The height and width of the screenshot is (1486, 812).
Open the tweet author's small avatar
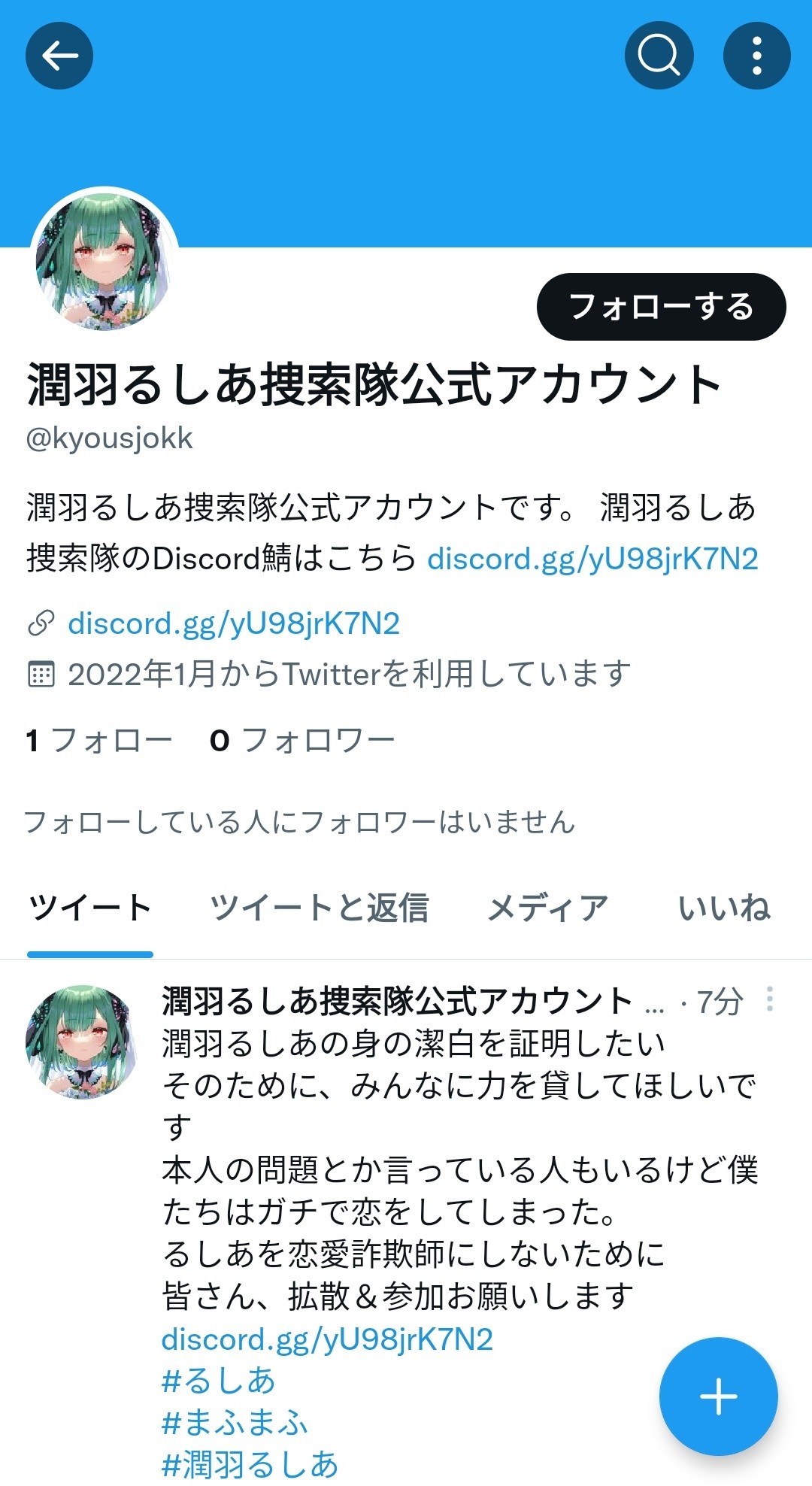81,1042
